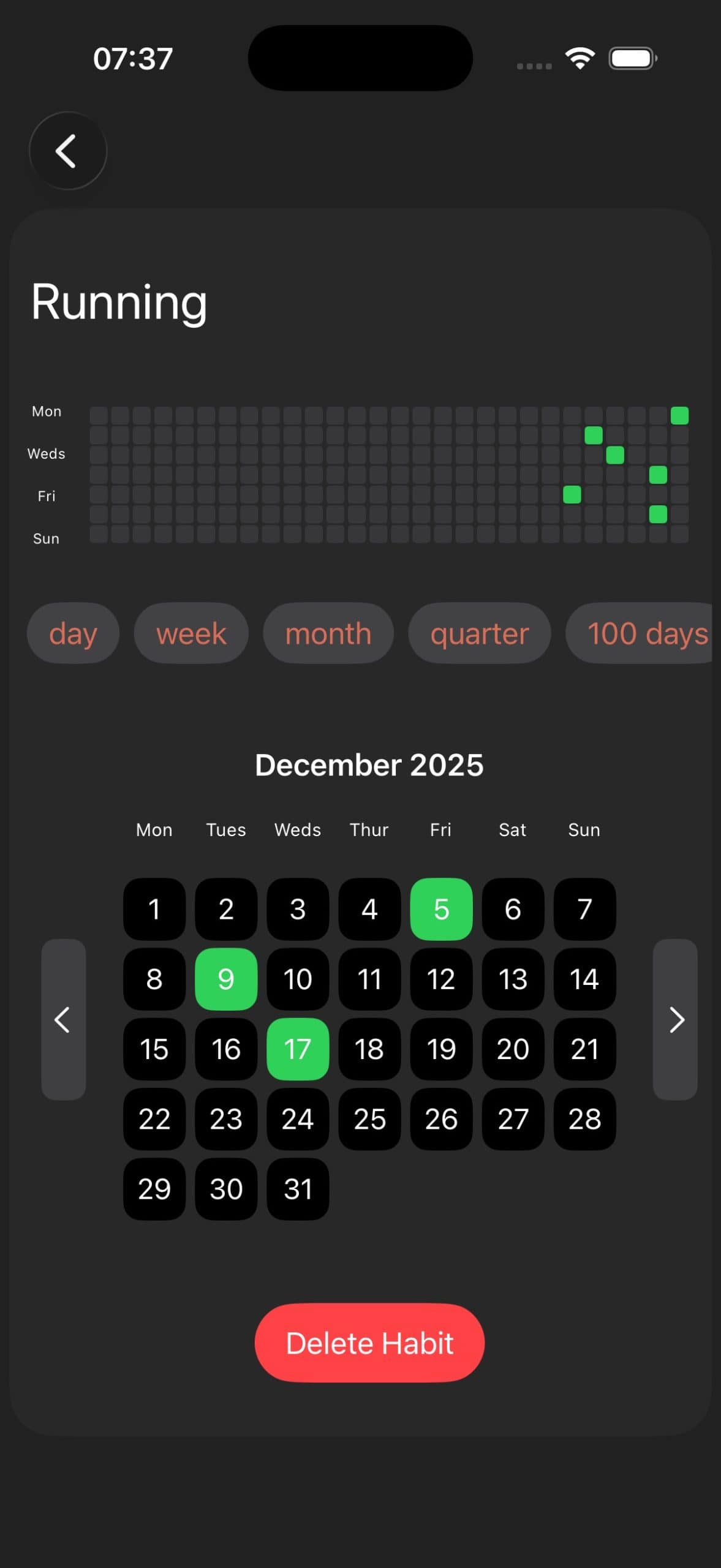Click December 25 on the calendar
This screenshot has width=721, height=1568.
coord(369,1120)
